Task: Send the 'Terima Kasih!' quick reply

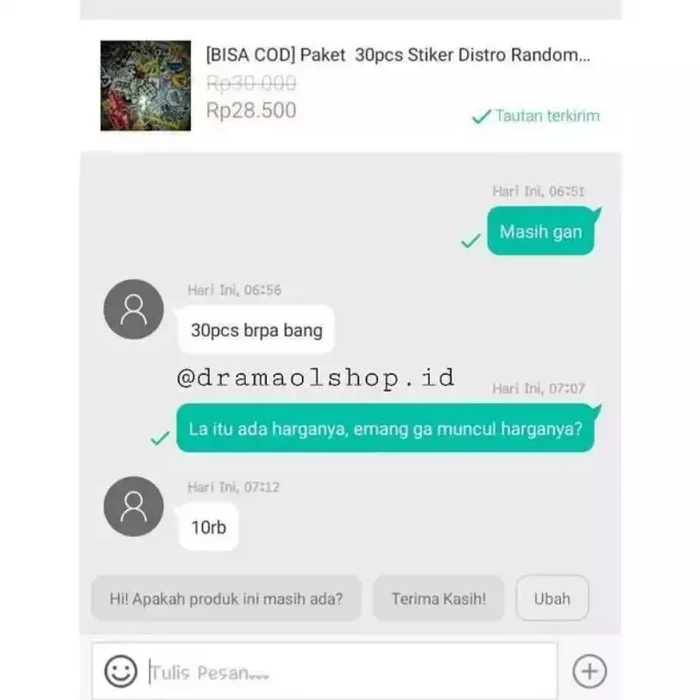Action: tap(439, 599)
